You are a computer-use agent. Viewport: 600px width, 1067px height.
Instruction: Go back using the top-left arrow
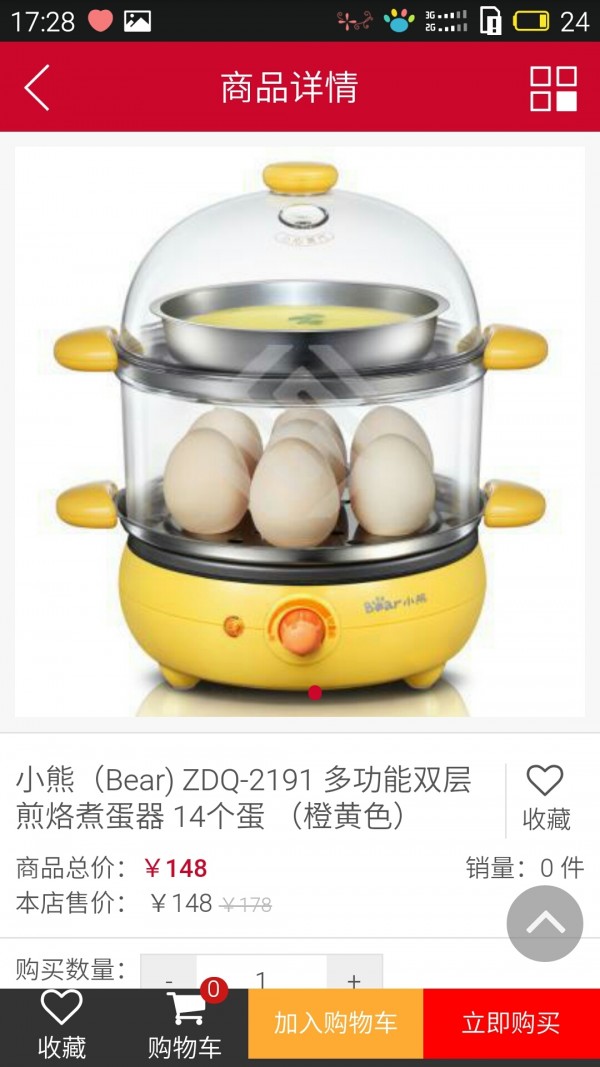pyautogui.click(x=37, y=88)
